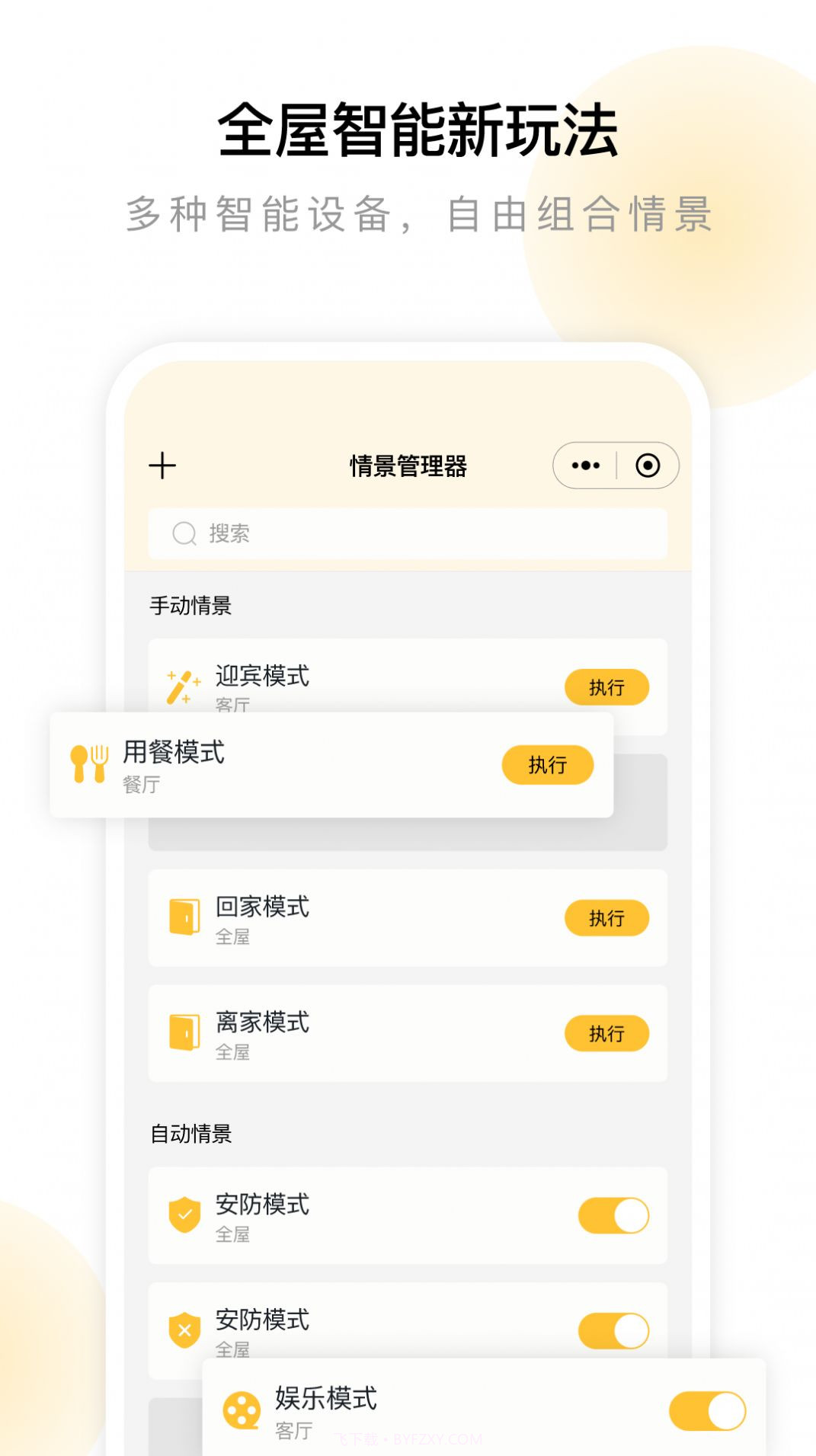Viewport: 816px width, 1456px height.
Task: Tap the search magnifier icon
Action: click(183, 533)
